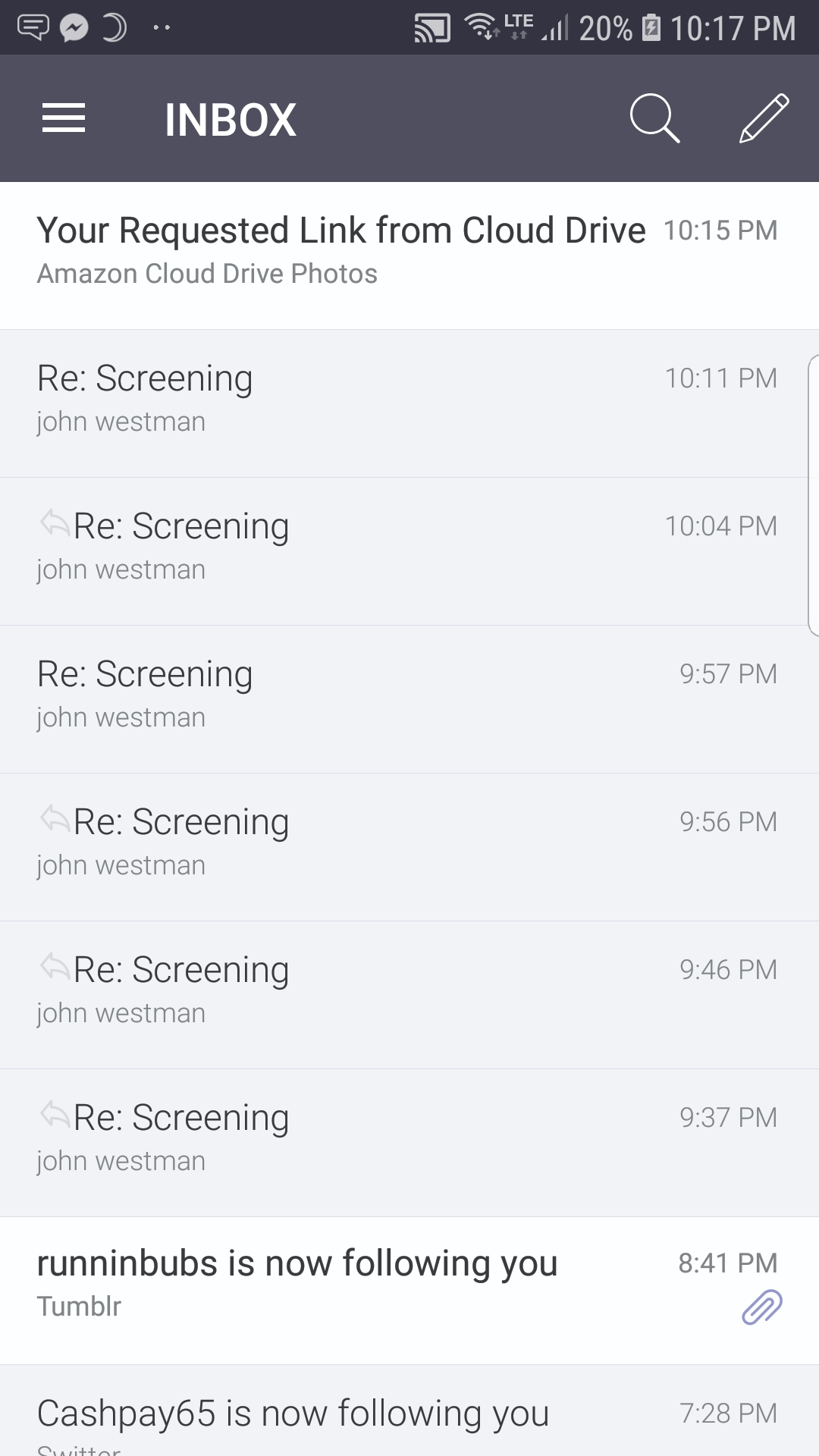Open the Tumblr runninbubs follower email
Screen dimensions: 819x1456
[x=341, y=1284]
